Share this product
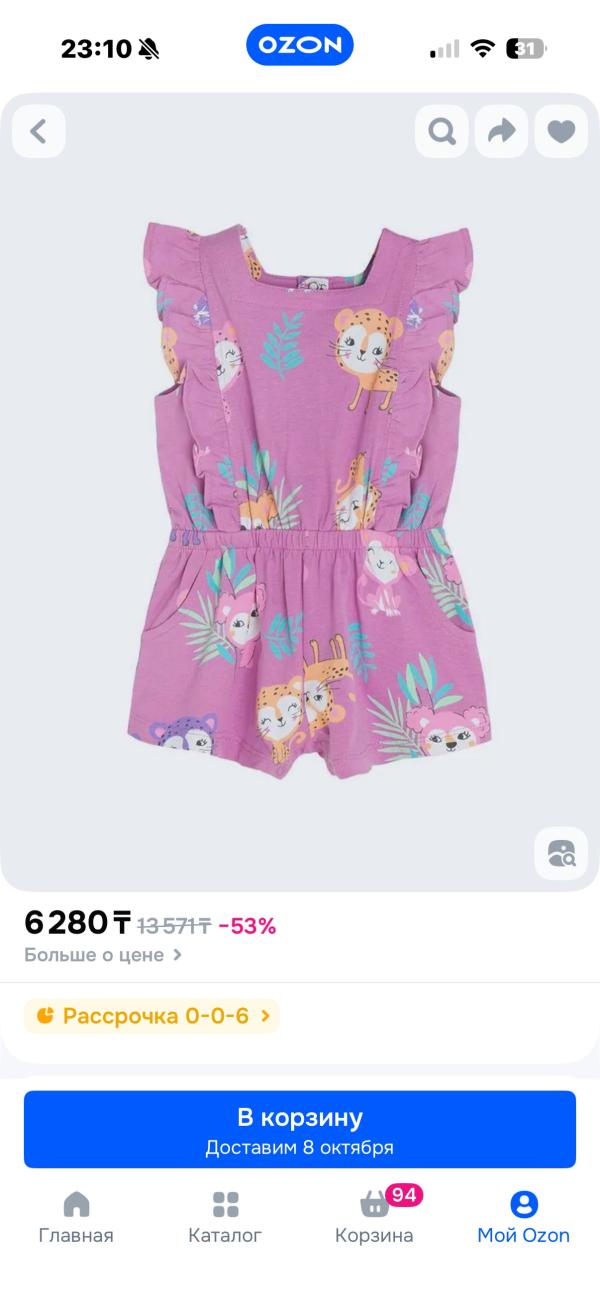Viewport: 600px width, 1303px height. (501, 131)
